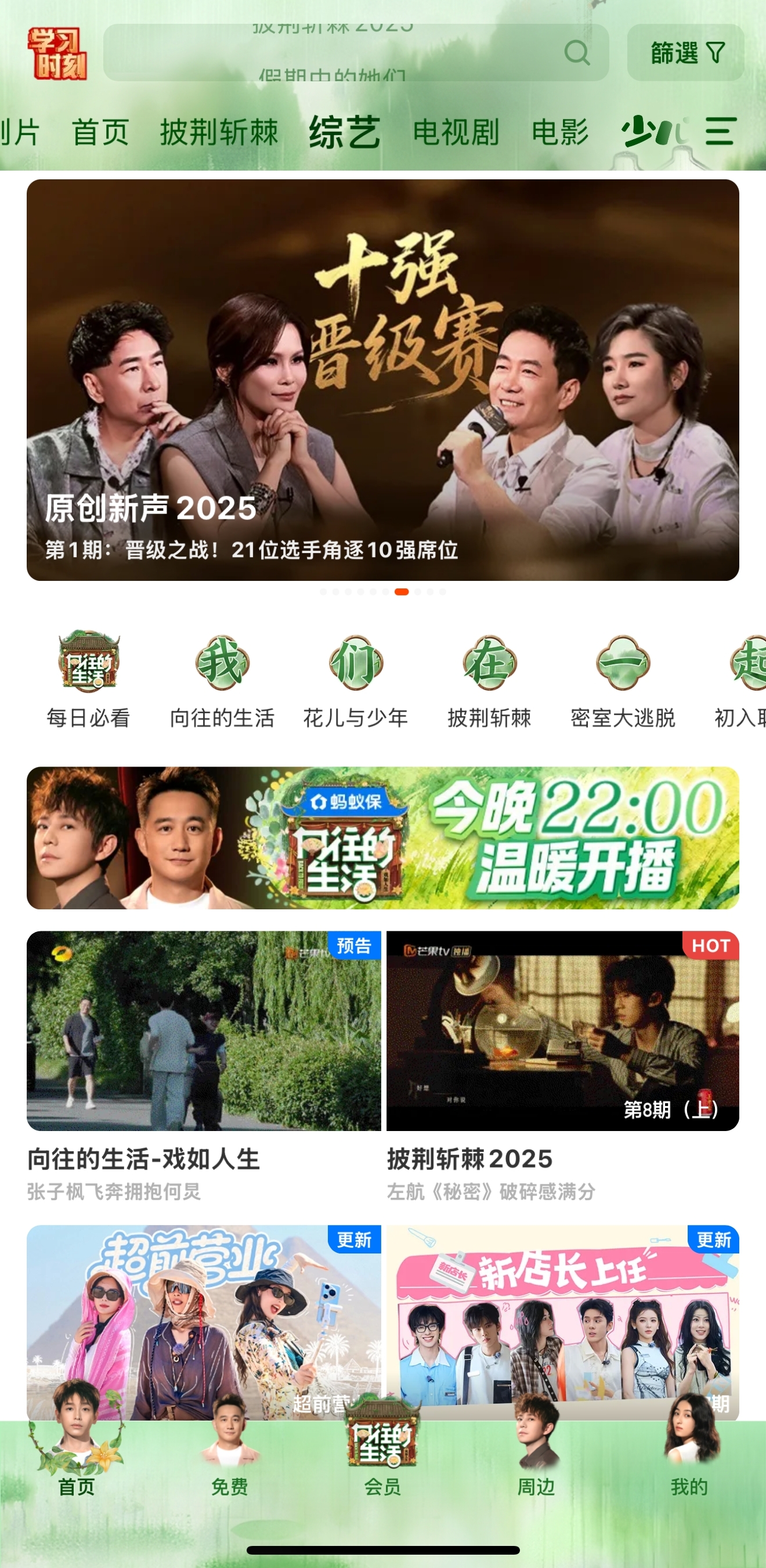The image size is (766, 1568).
Task: Go to the 电影 top tab
Action: pos(559,132)
